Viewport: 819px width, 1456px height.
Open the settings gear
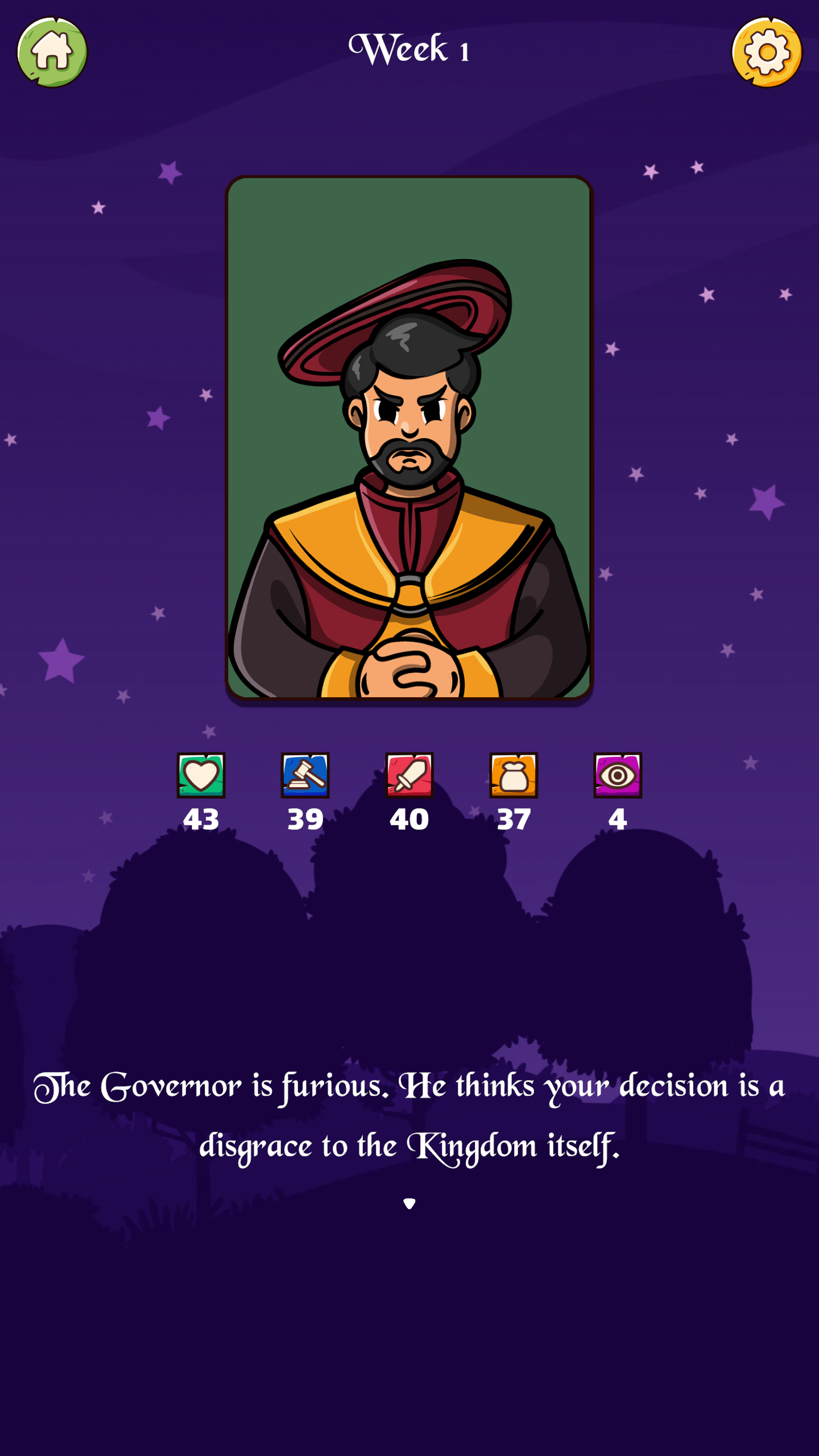pyautogui.click(x=767, y=52)
